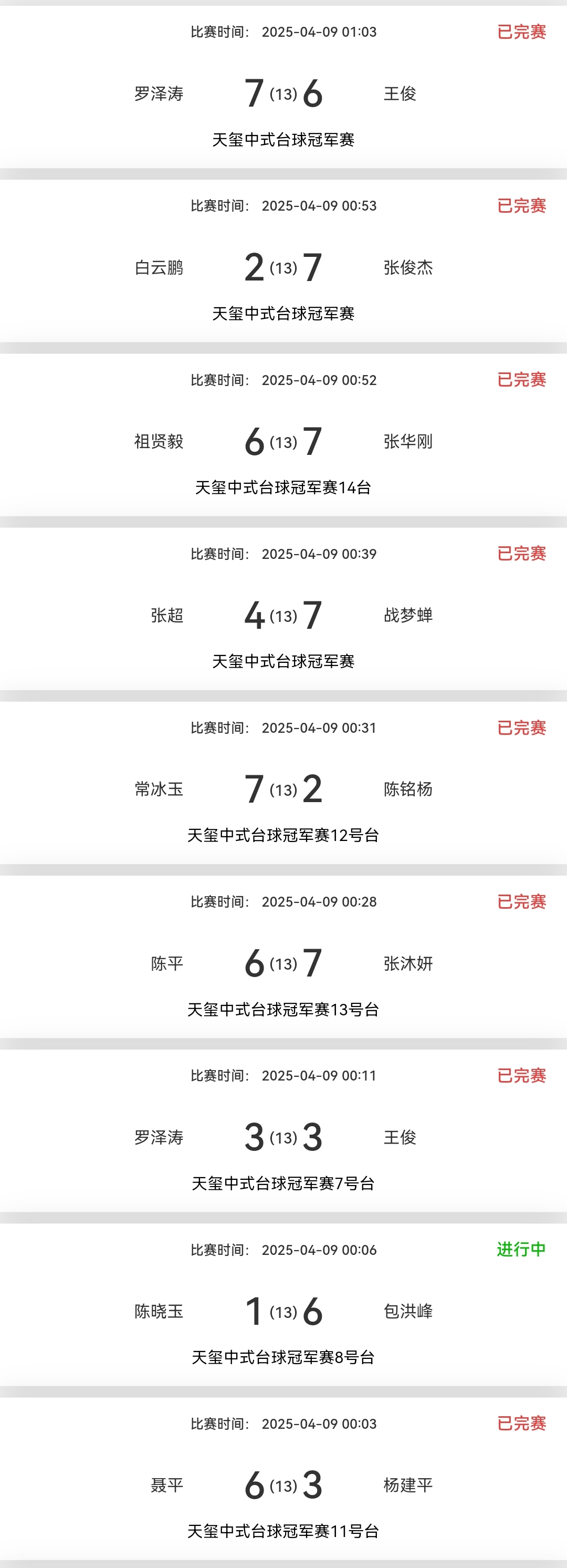567x1568 pixels.
Task: Open the in-progress 陈晓玉 vs 包洪峰 match
Action: (x=283, y=1311)
